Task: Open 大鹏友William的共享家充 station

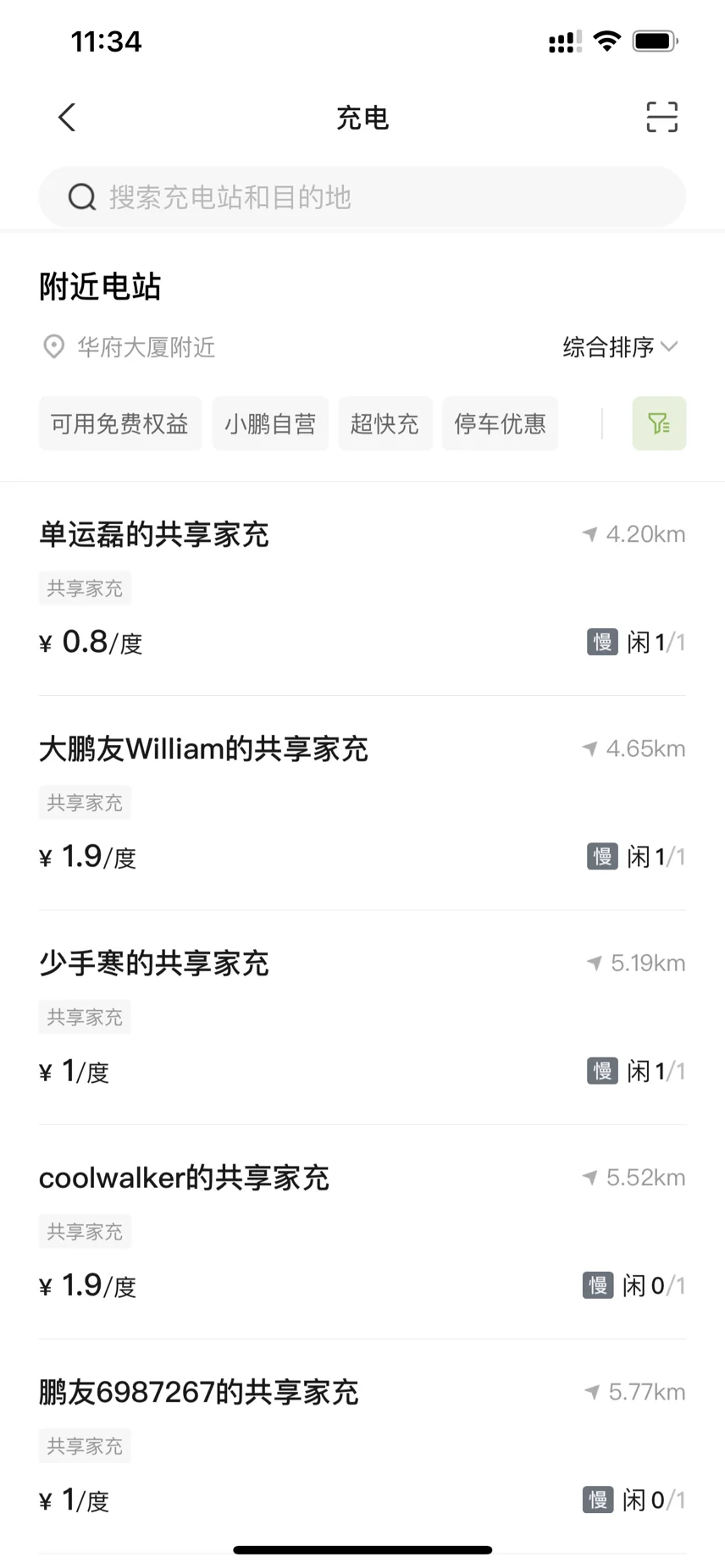Action: [362, 803]
